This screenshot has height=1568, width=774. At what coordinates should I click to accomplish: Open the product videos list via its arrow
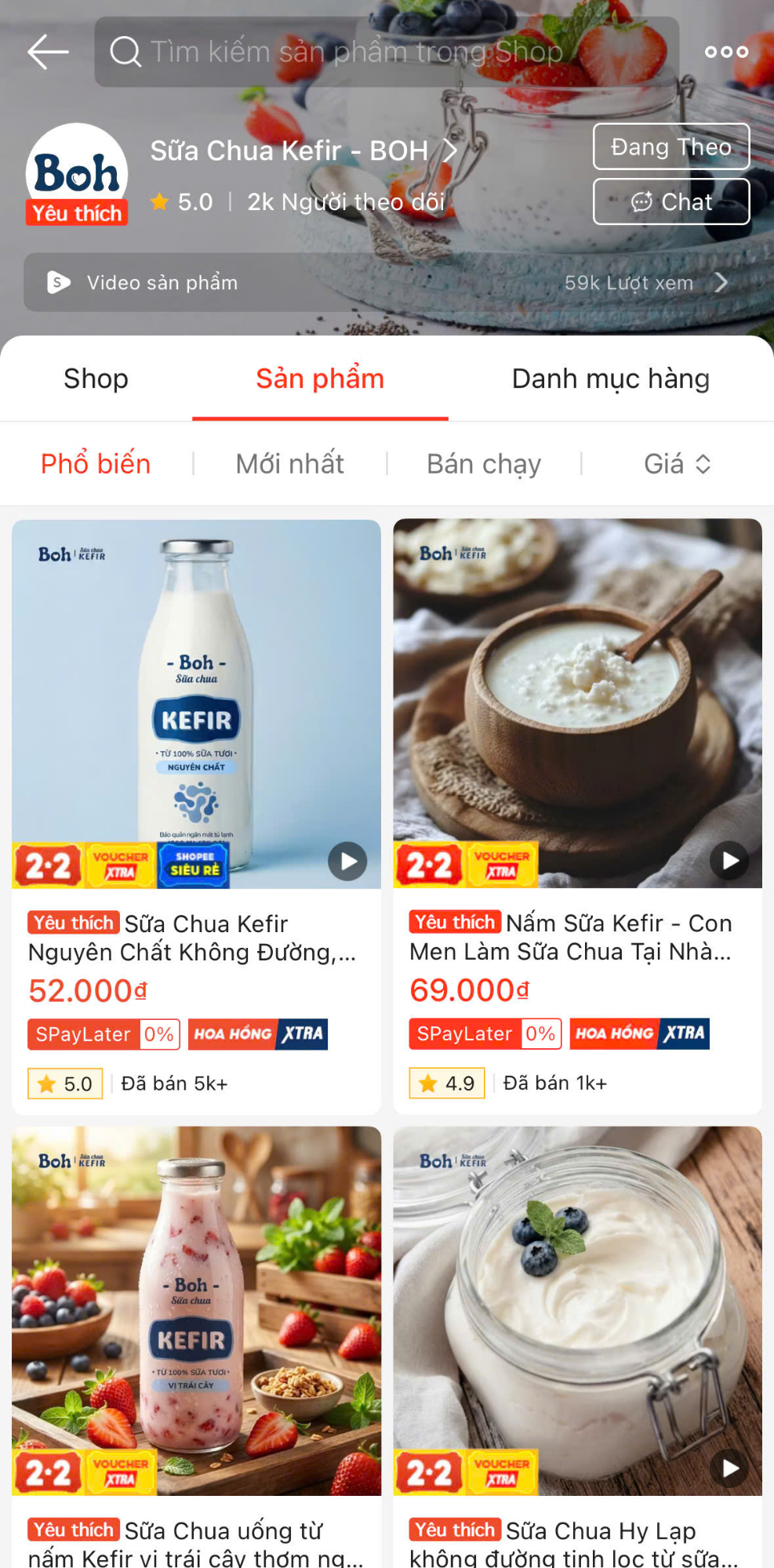(721, 282)
